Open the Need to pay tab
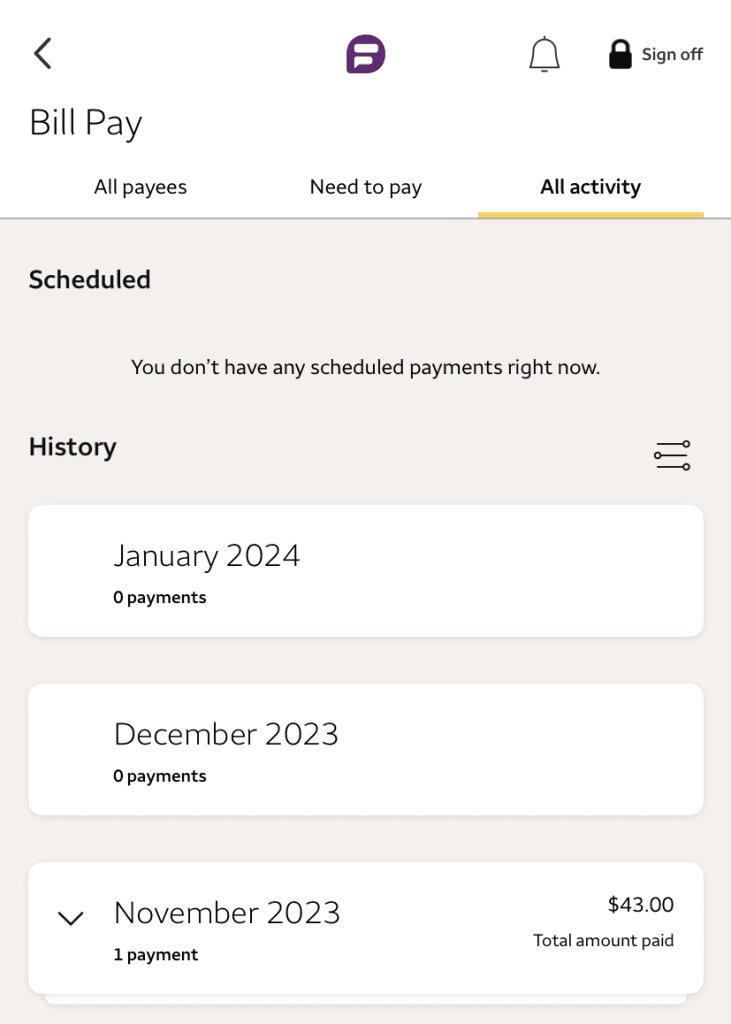Screen dimensions: 731x1024 point(366,187)
